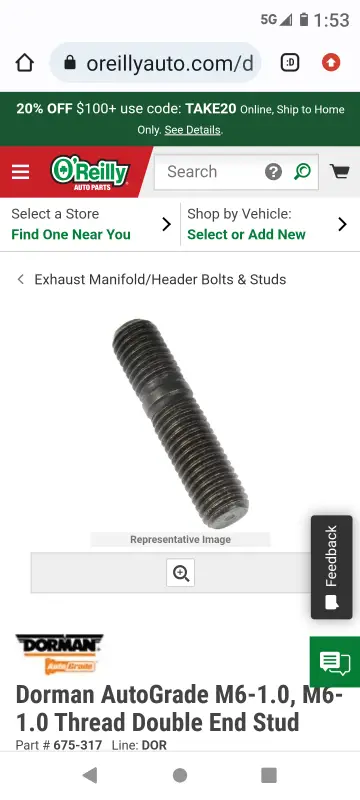Viewport: 360px width, 800px height.
Task: Tap the green magnifier search icon
Action: [302, 171]
